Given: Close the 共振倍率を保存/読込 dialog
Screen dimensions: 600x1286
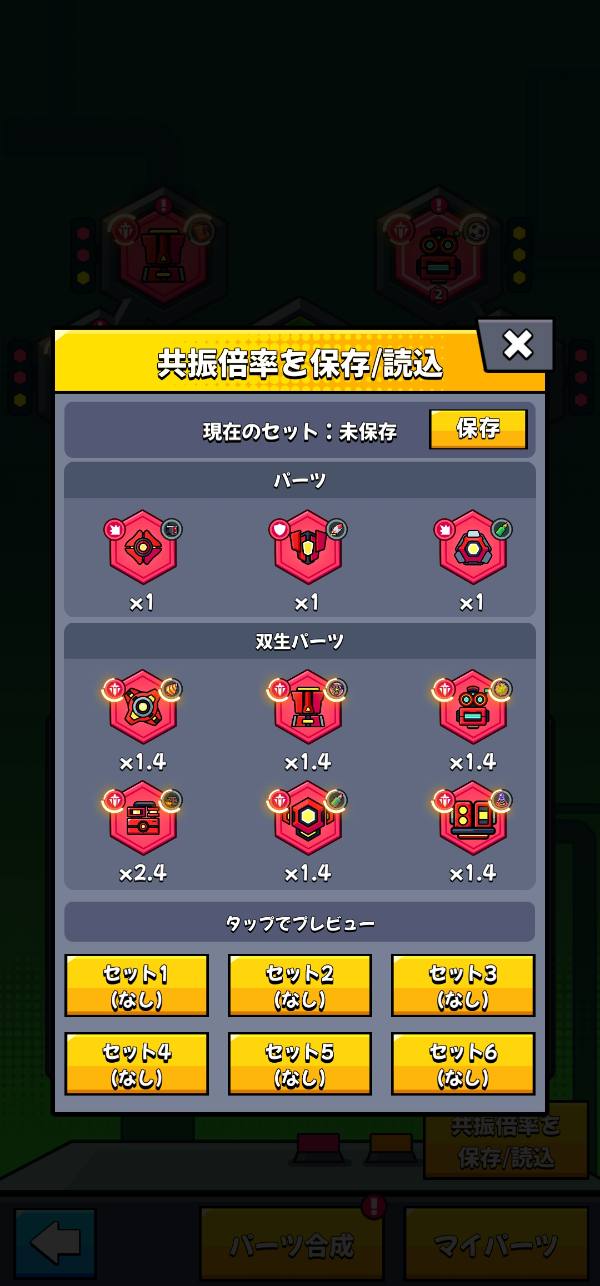Looking at the screenshot, I should pos(517,345).
